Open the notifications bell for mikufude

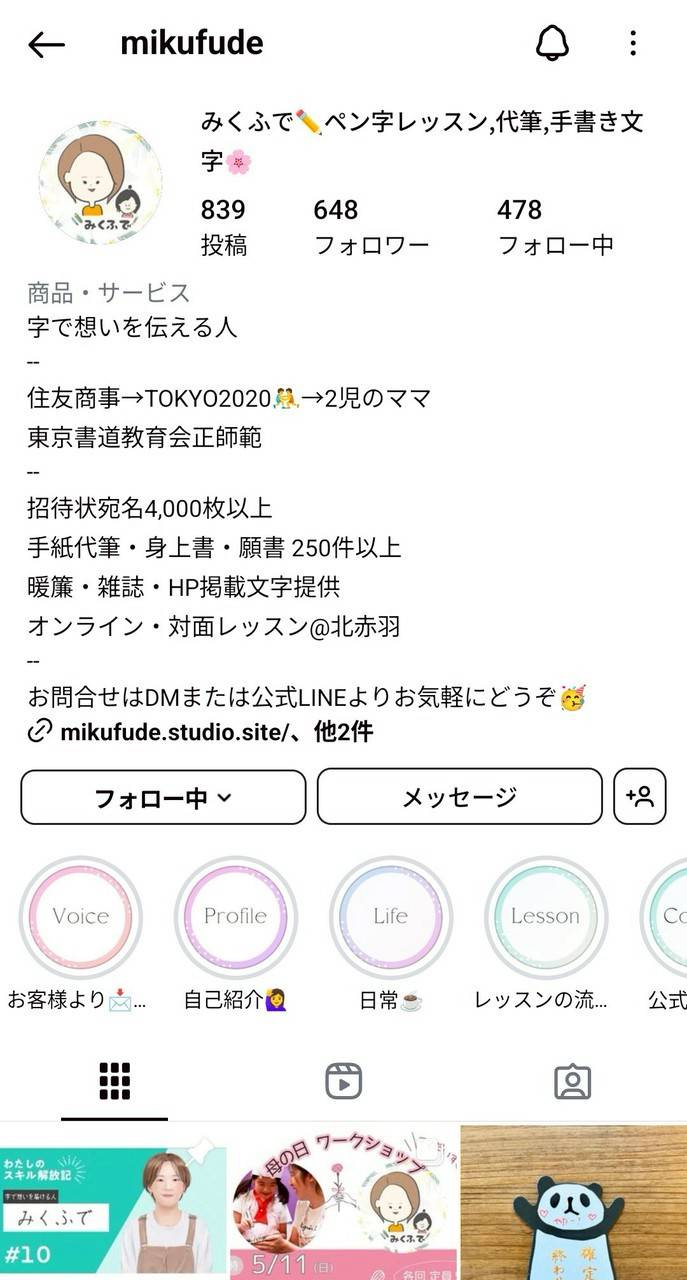point(552,43)
